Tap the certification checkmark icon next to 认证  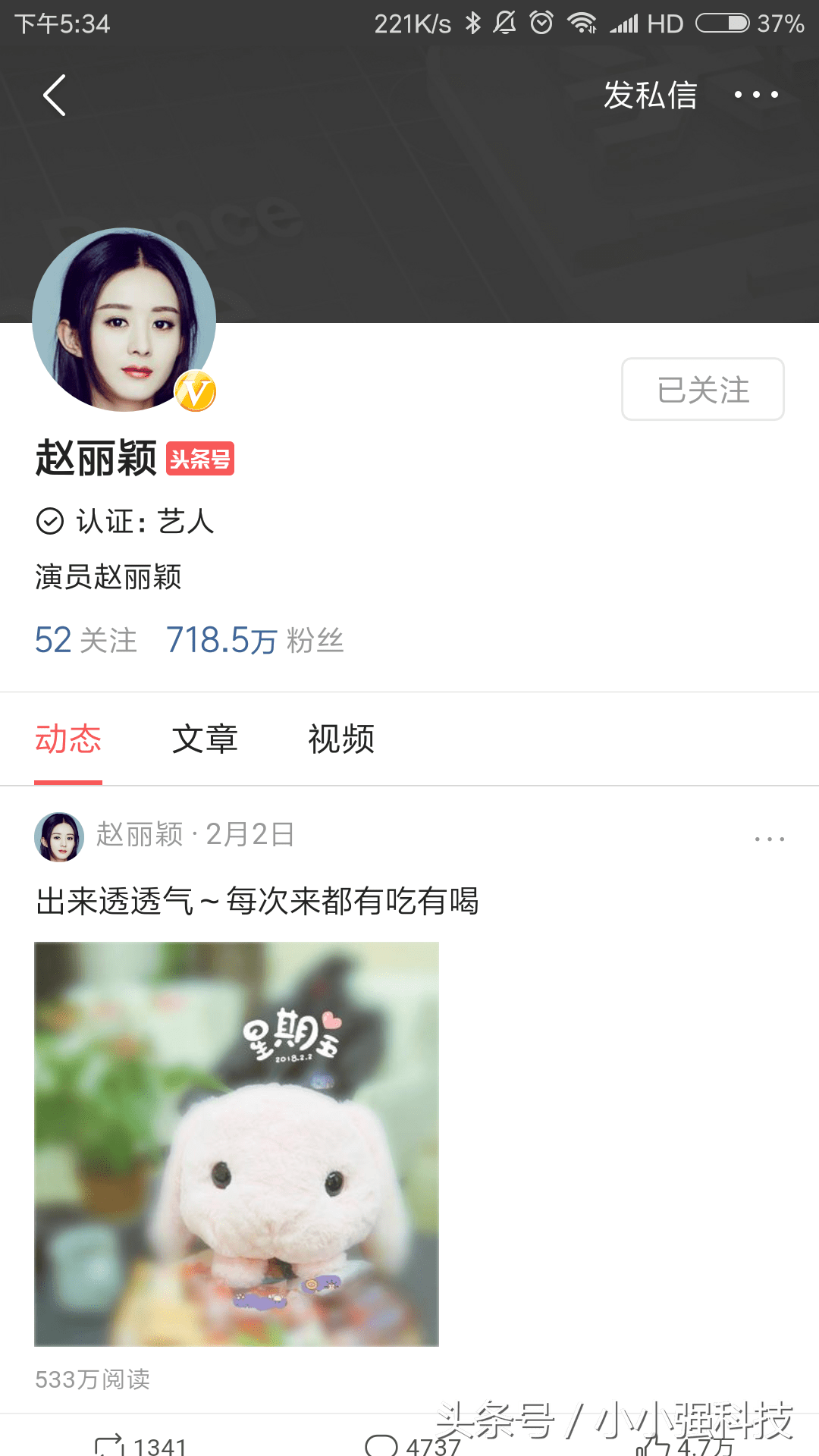49,521
